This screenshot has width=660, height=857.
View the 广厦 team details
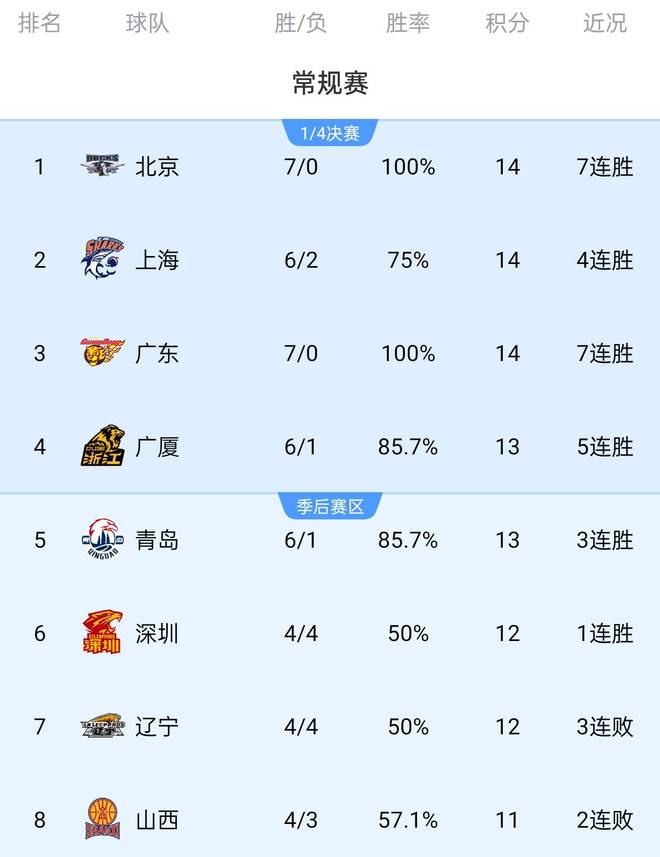pyautogui.click(x=157, y=446)
